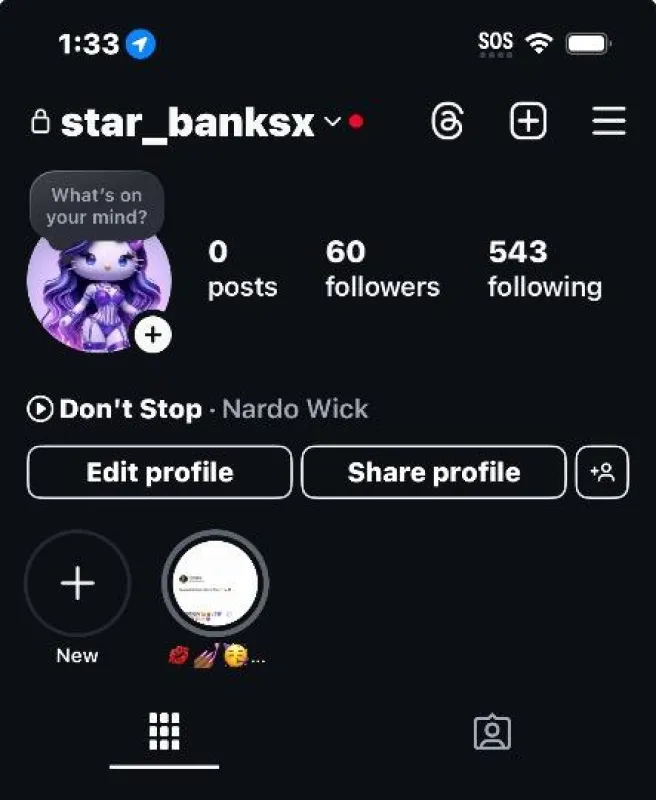The height and width of the screenshot is (800, 656).
Task: Switch to the tagged photos tab
Action: click(491, 733)
